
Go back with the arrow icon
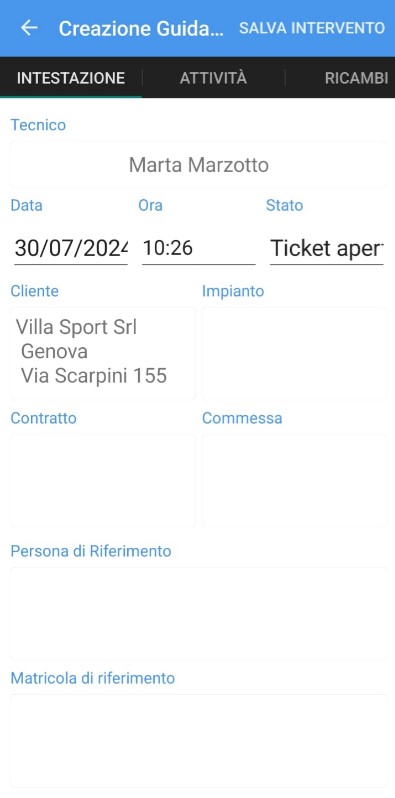click(29, 28)
